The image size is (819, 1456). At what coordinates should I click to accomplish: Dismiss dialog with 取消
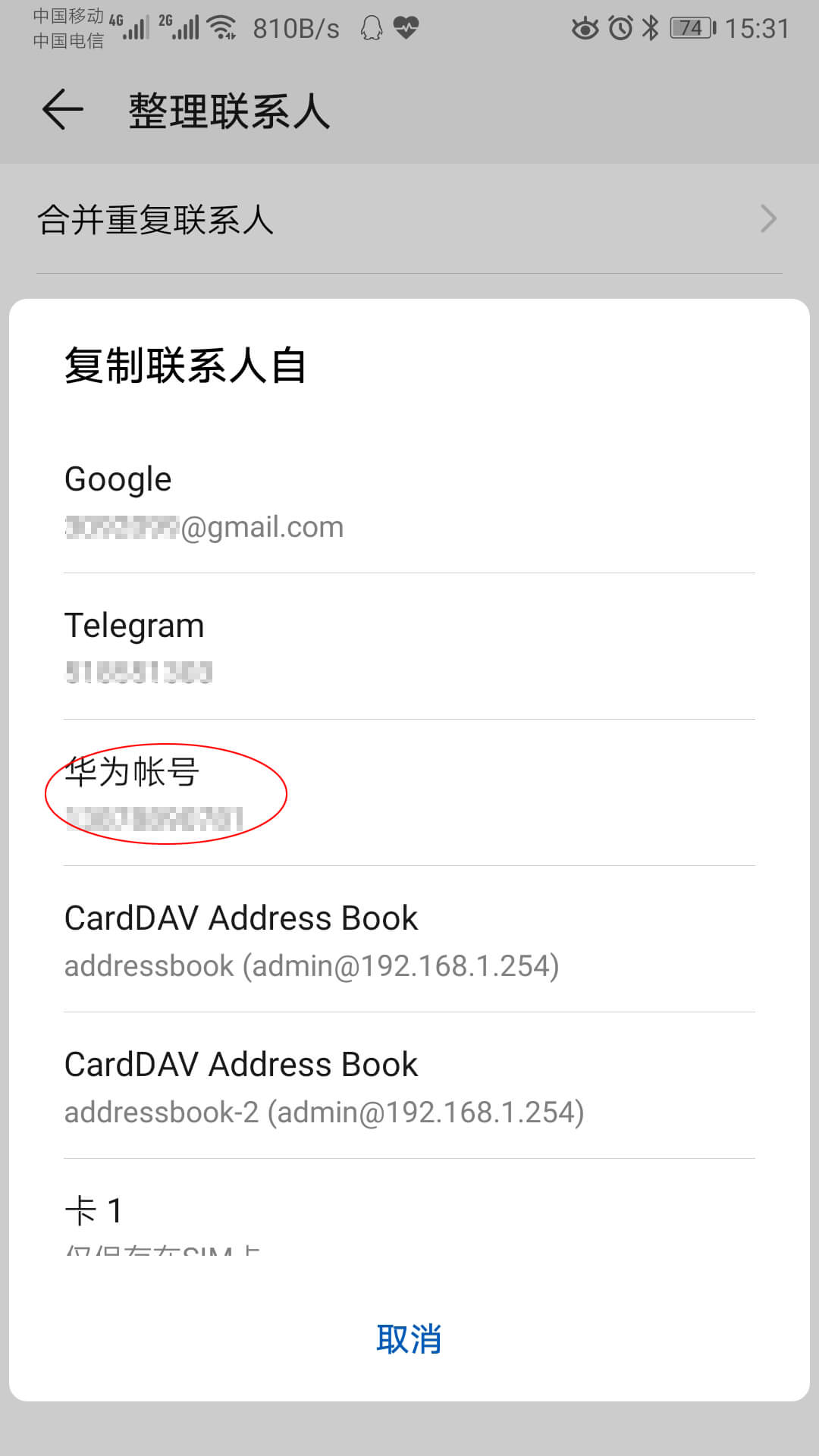point(409,1339)
